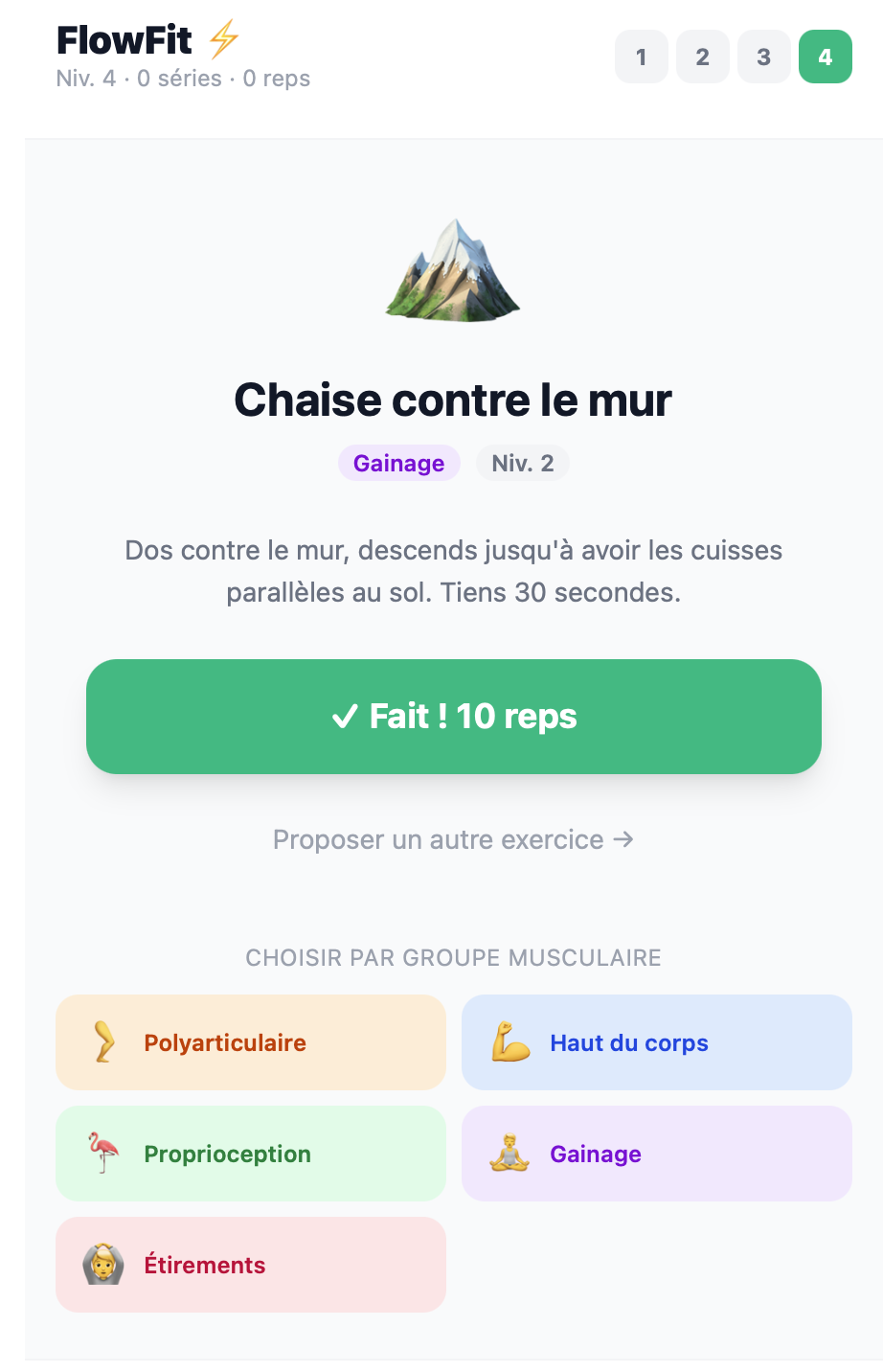Pick the Gainage muscle group card
The height and width of the screenshot is (1372, 883).
657,1154
